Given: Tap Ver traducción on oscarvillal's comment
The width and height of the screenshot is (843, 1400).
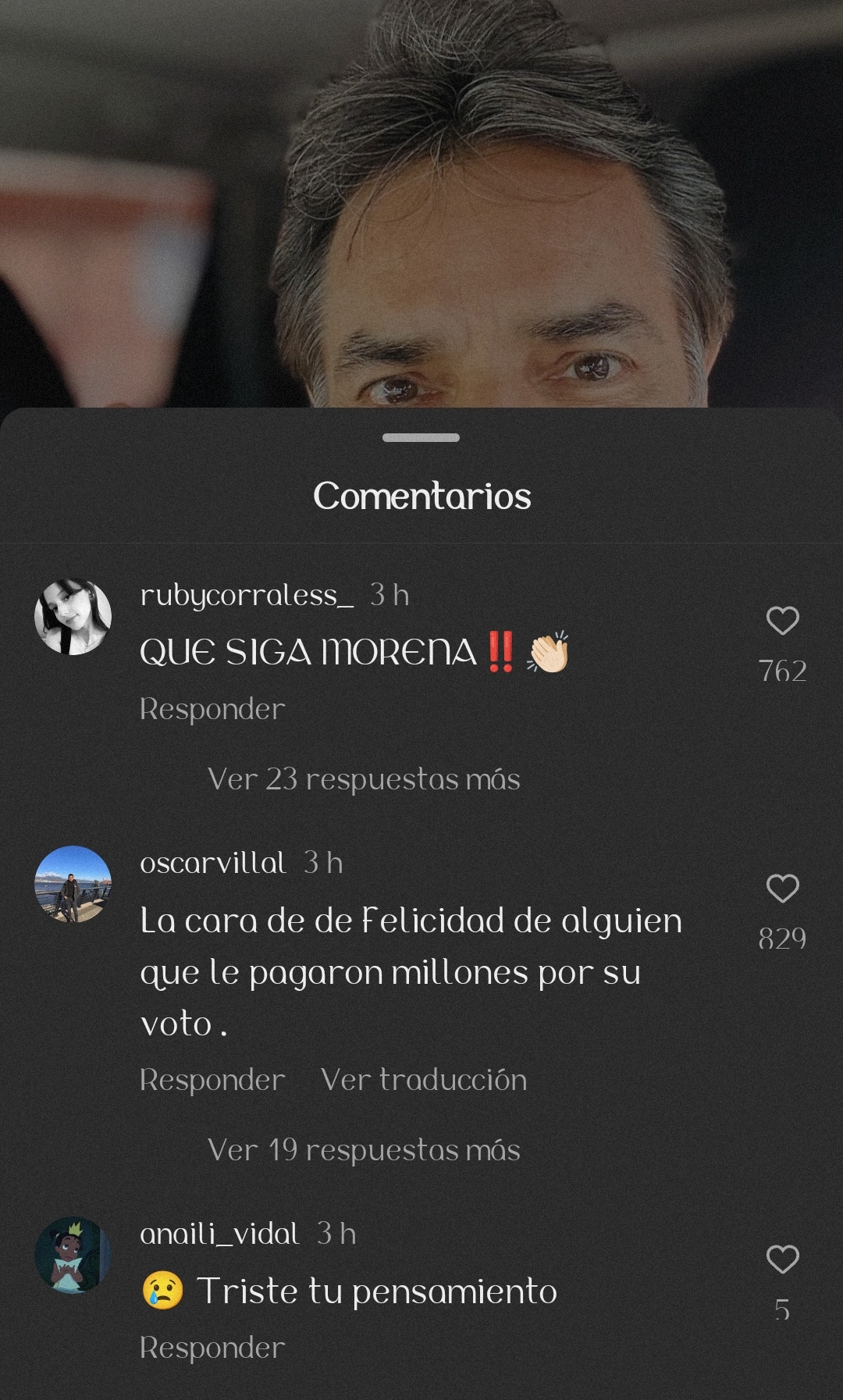Looking at the screenshot, I should tap(424, 1080).
